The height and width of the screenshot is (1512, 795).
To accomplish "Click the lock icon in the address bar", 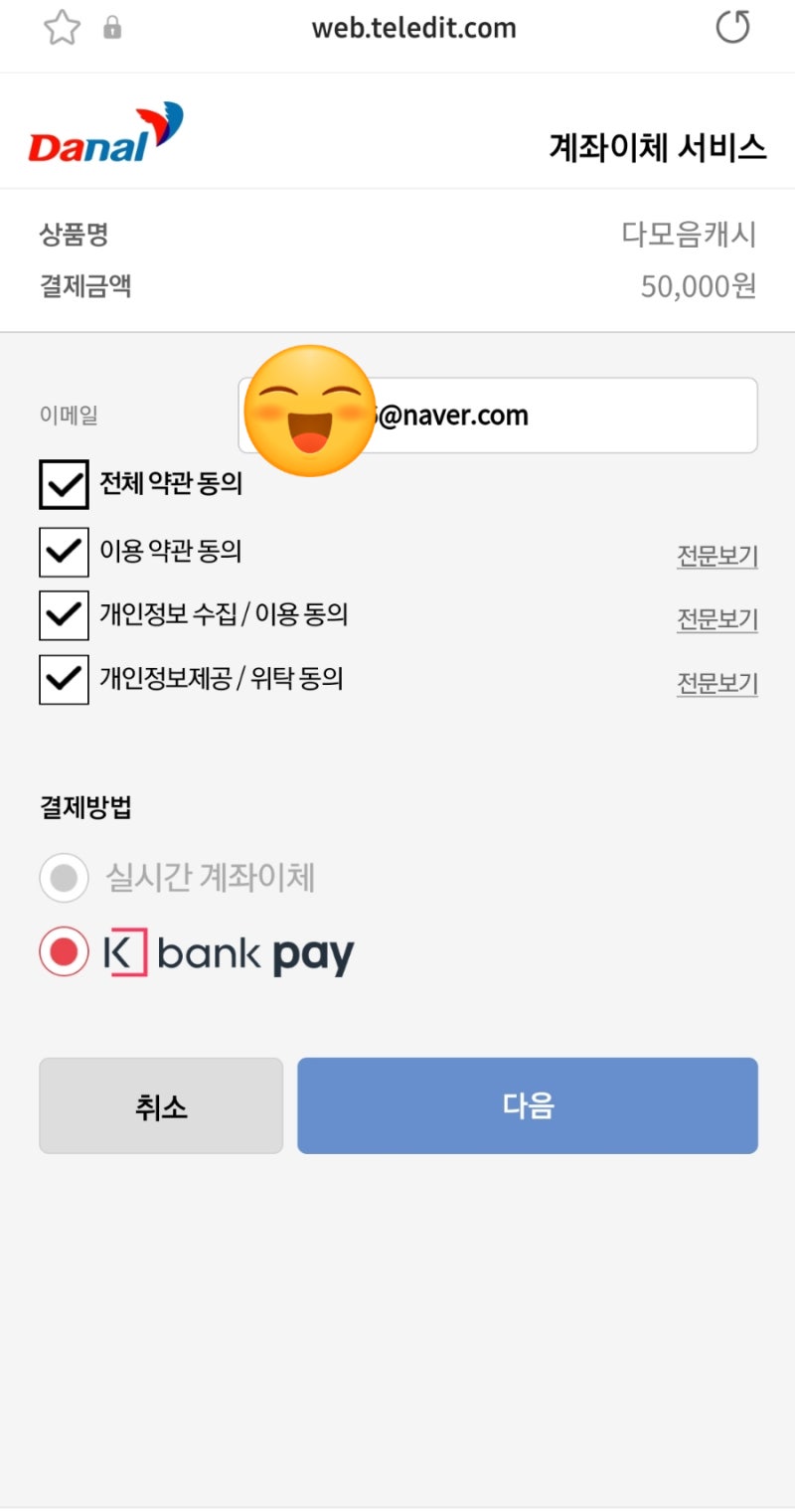I will 112,28.
